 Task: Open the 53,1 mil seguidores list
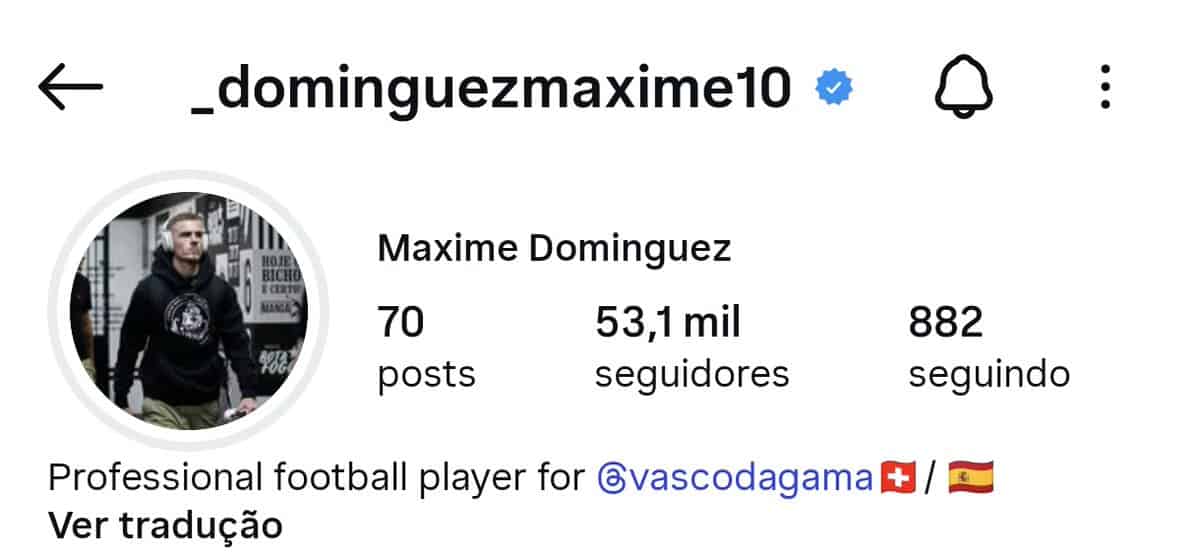691,347
